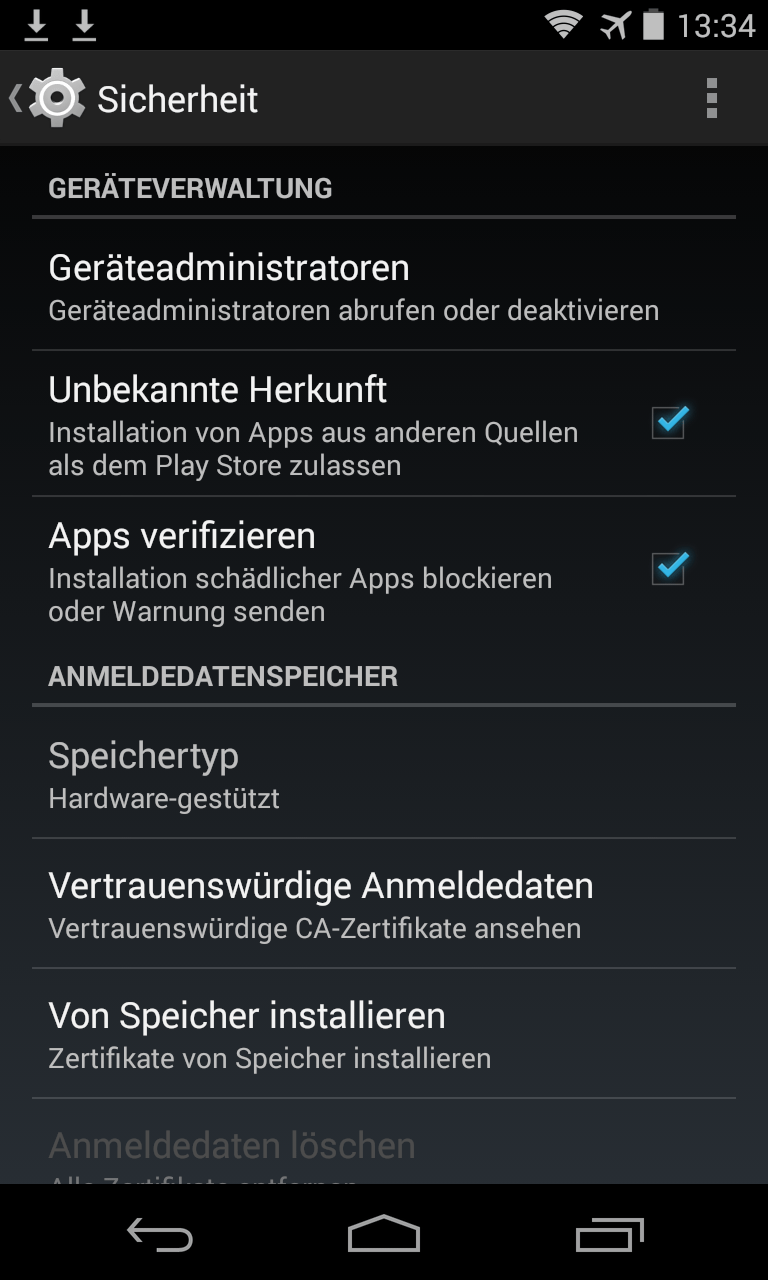Go to the home screen
768x1280 pixels.
click(384, 1234)
